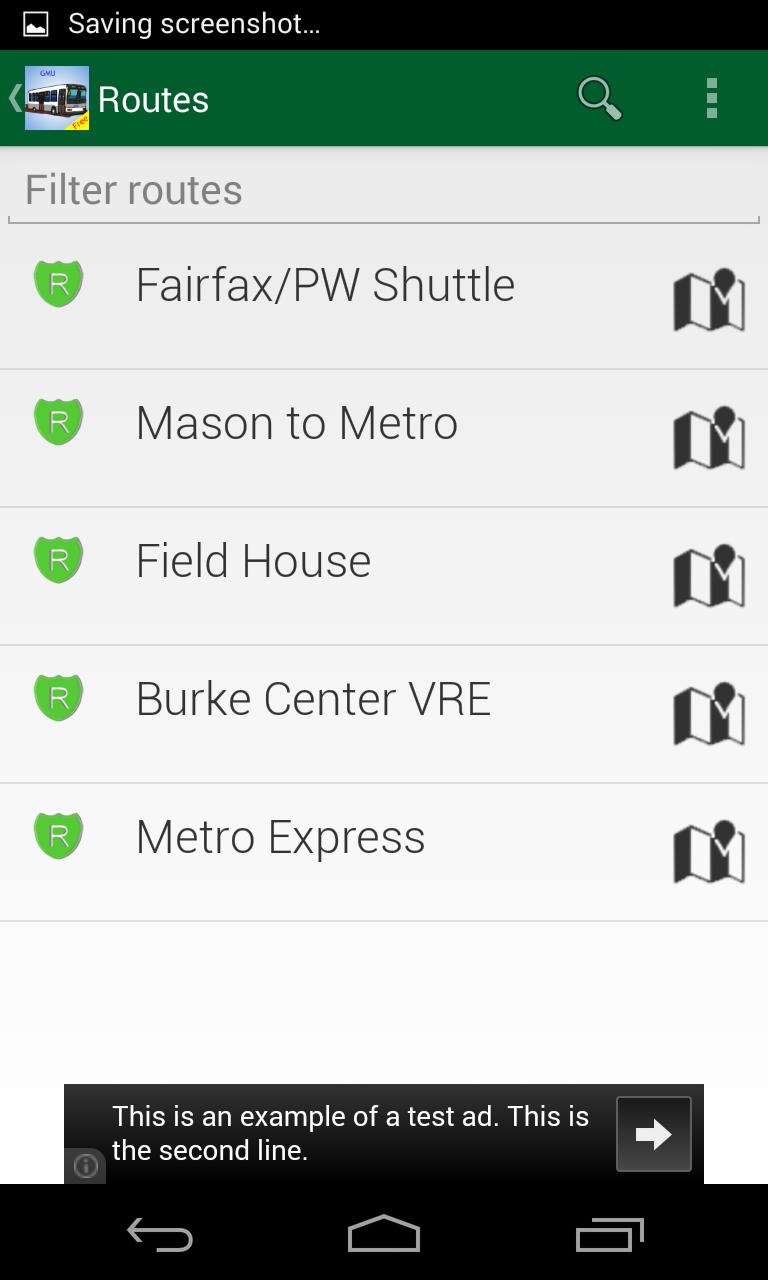Open the Burke Center VRE map
The height and width of the screenshot is (1280, 768).
709,714
